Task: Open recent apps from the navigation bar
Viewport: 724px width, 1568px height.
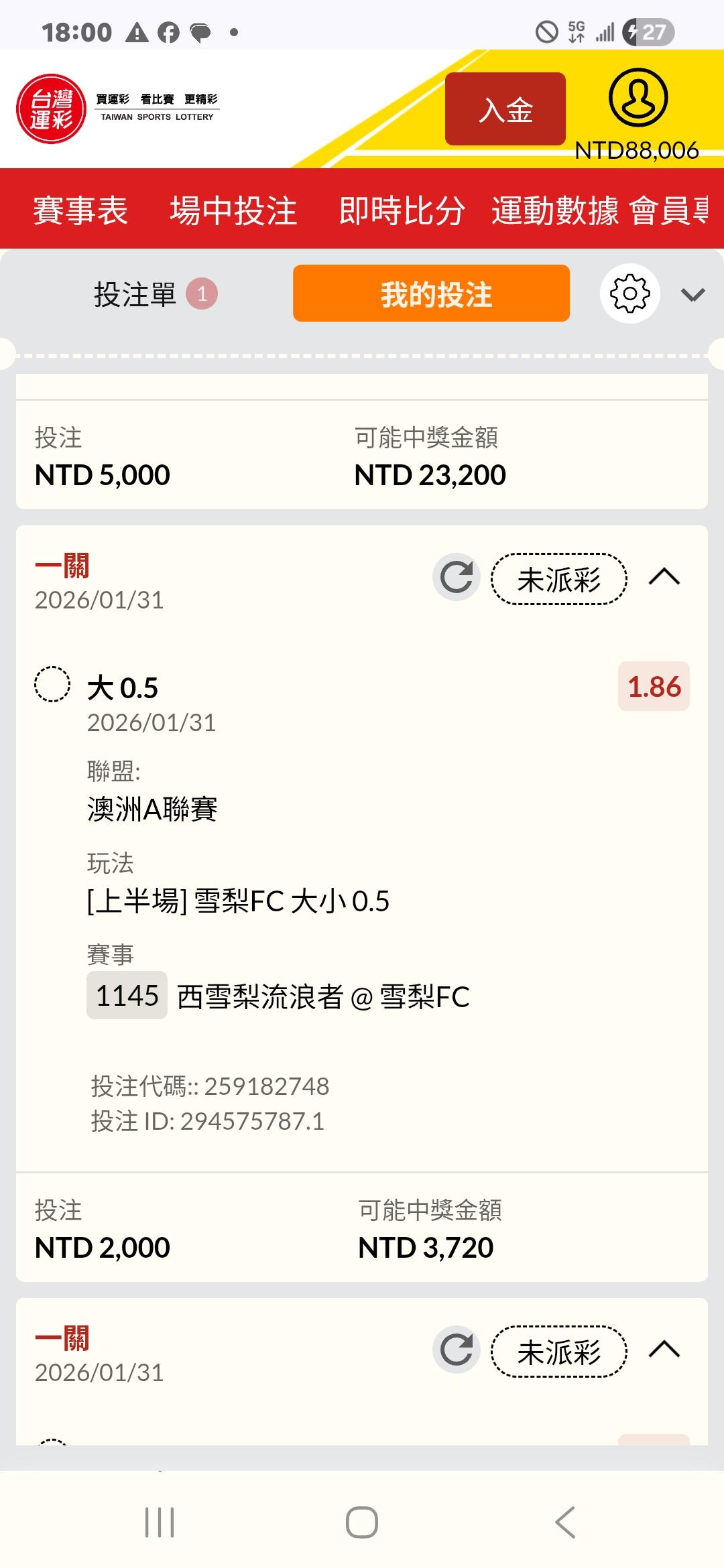Action: [160, 1522]
